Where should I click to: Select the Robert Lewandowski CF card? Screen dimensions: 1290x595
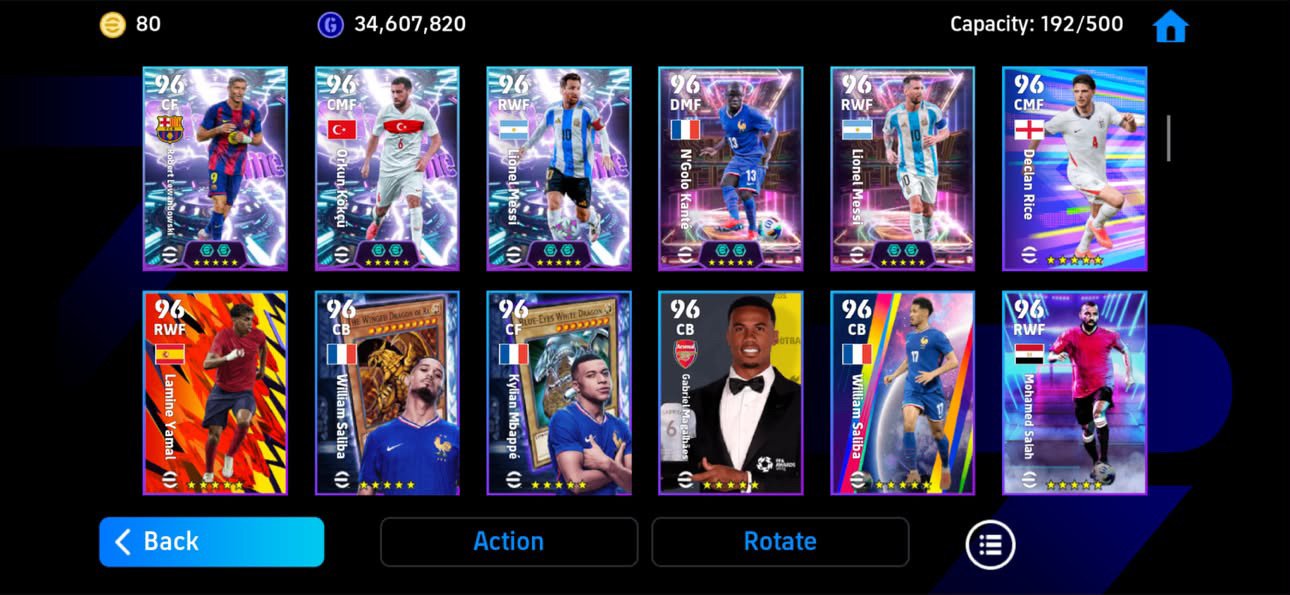pyautogui.click(x=215, y=169)
